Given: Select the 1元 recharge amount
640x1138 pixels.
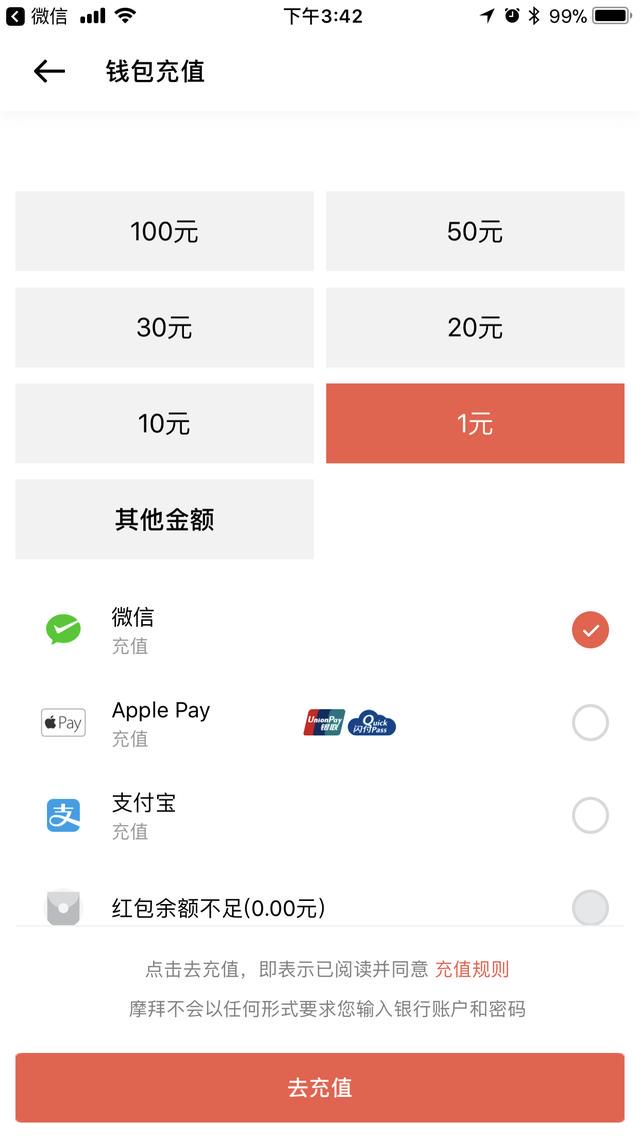Looking at the screenshot, I should click(x=475, y=423).
